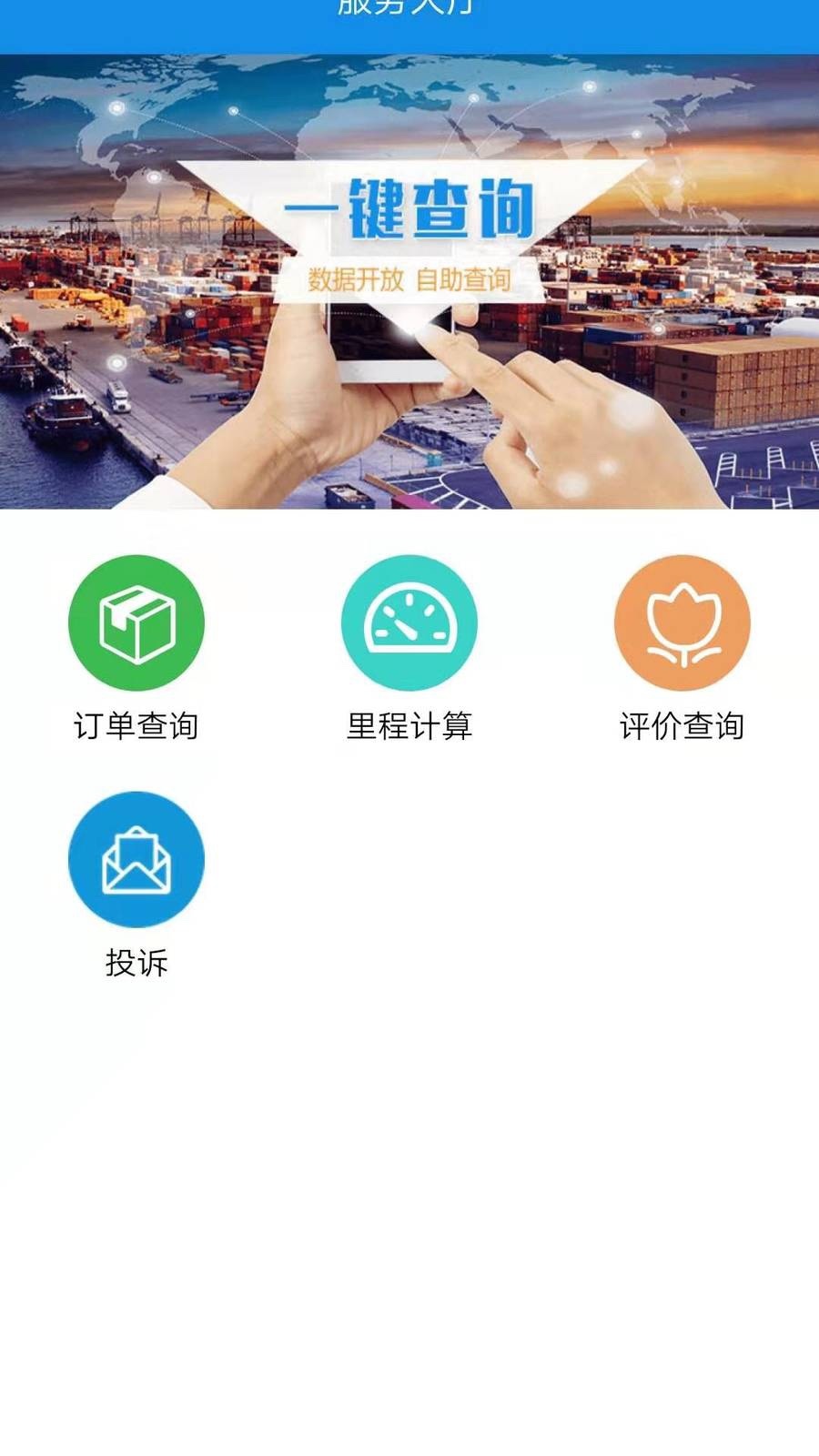Click the green circle order query icon
This screenshot has height=1456, width=819.
(136, 622)
